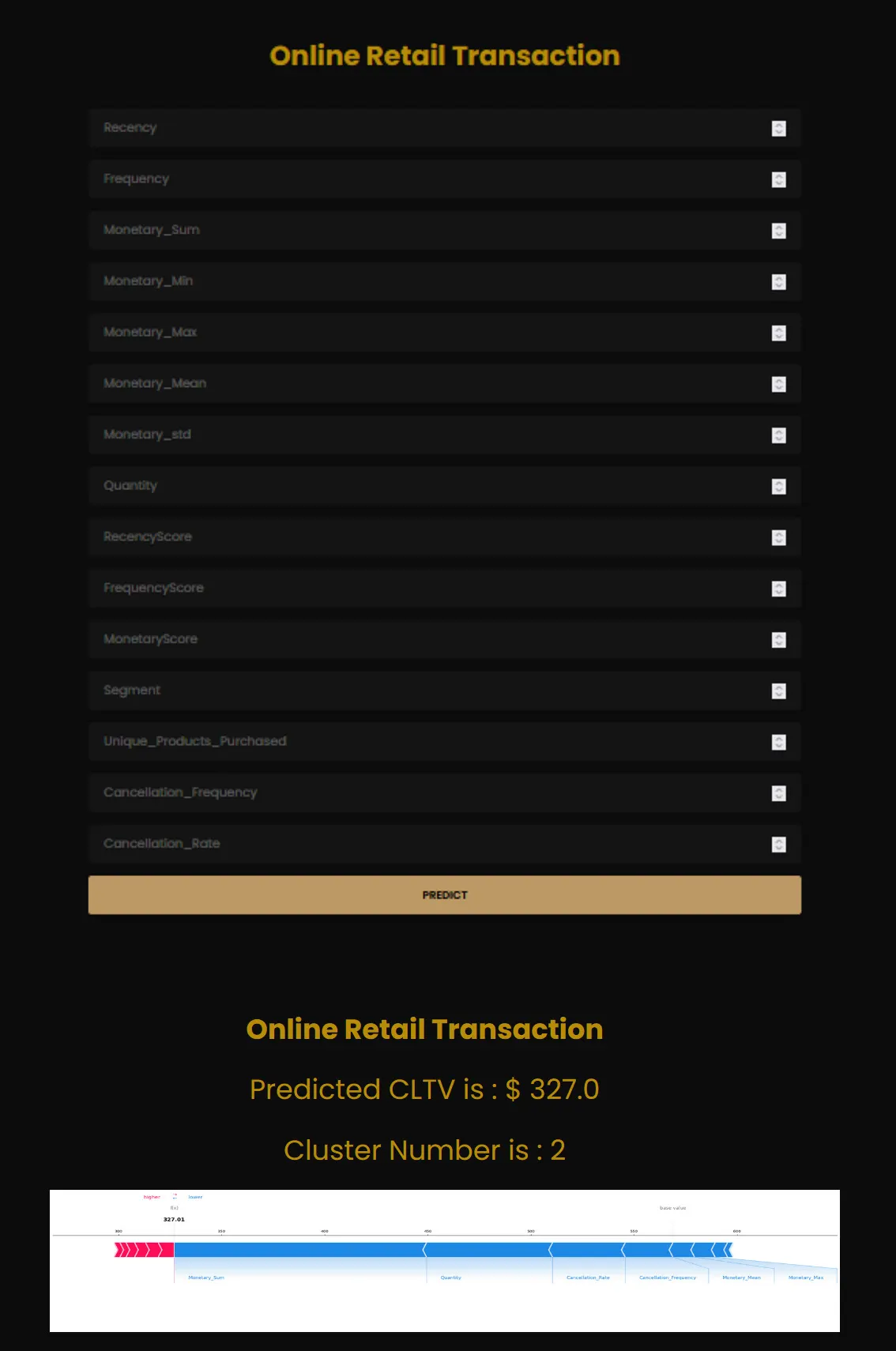896x1351 pixels.
Task: Tap the Monetary_Sum field
Action: tap(427, 231)
